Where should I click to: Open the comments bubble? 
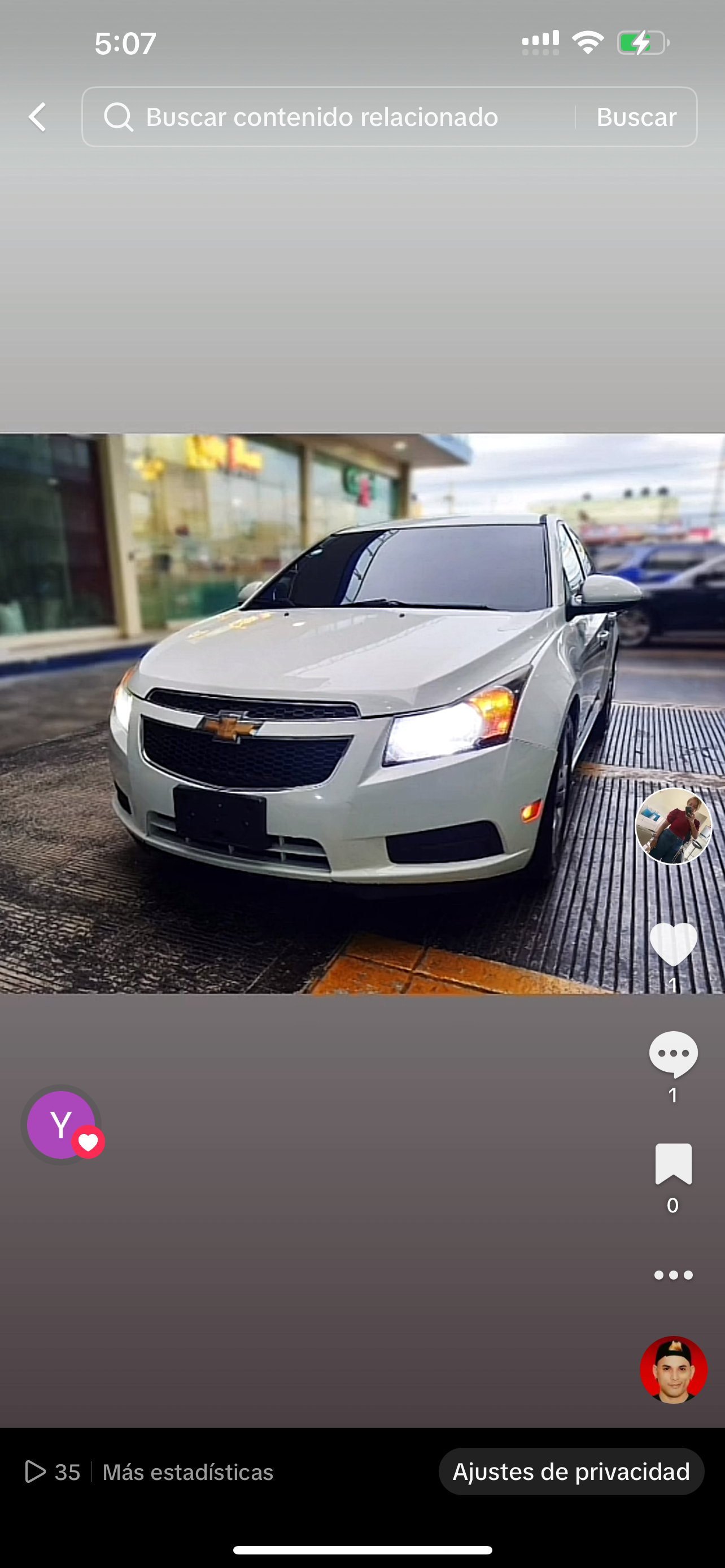(673, 1054)
